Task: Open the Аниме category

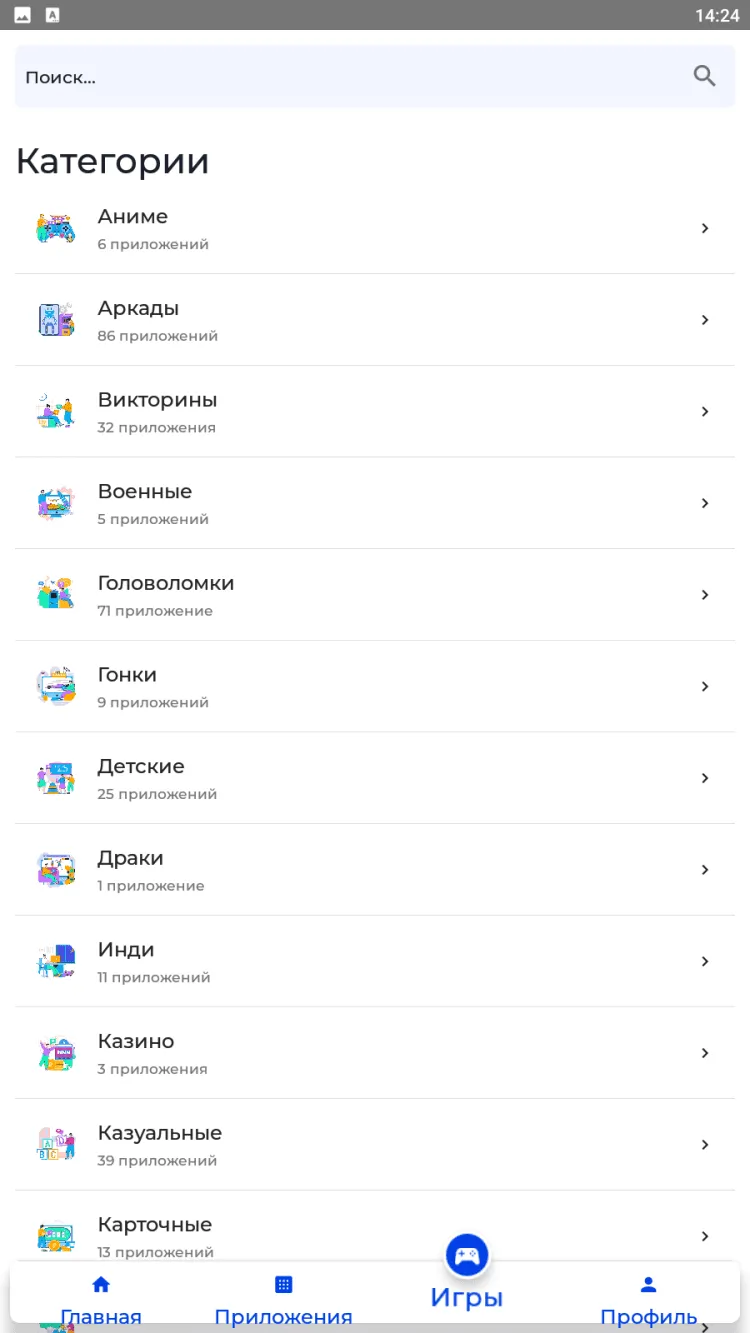Action: point(374,229)
